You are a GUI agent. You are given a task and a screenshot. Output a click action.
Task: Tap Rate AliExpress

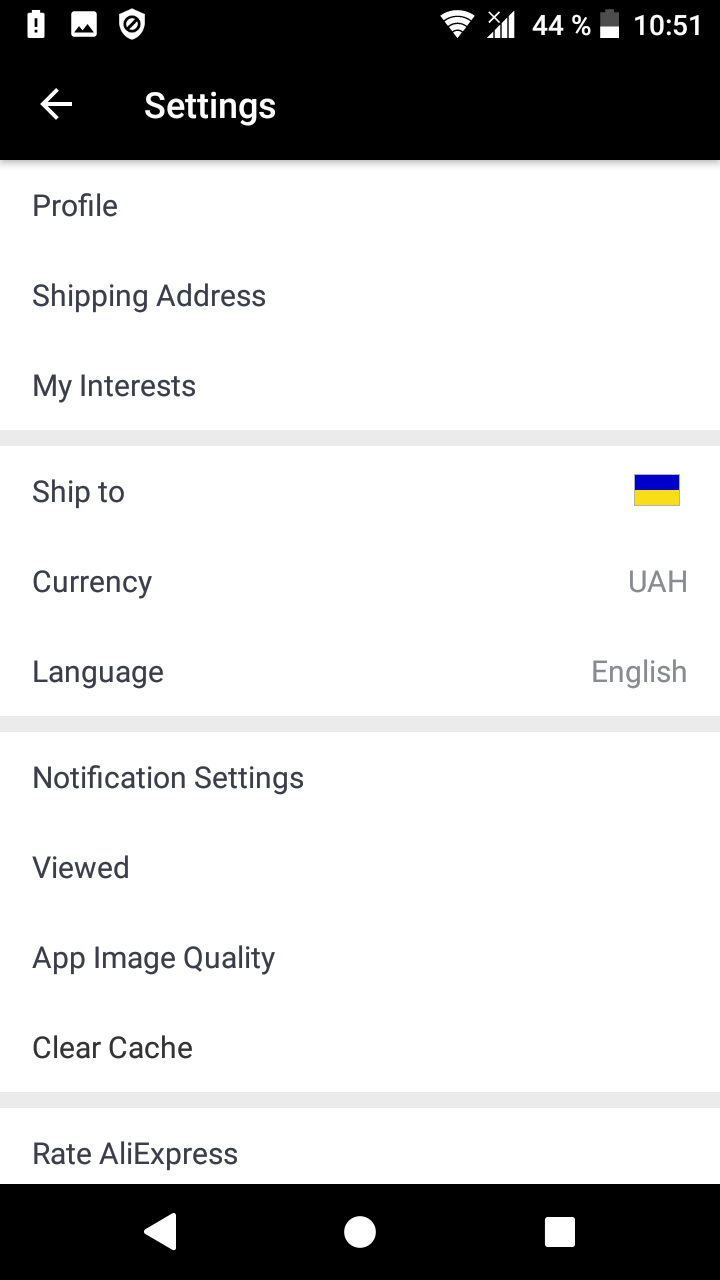tap(360, 1147)
